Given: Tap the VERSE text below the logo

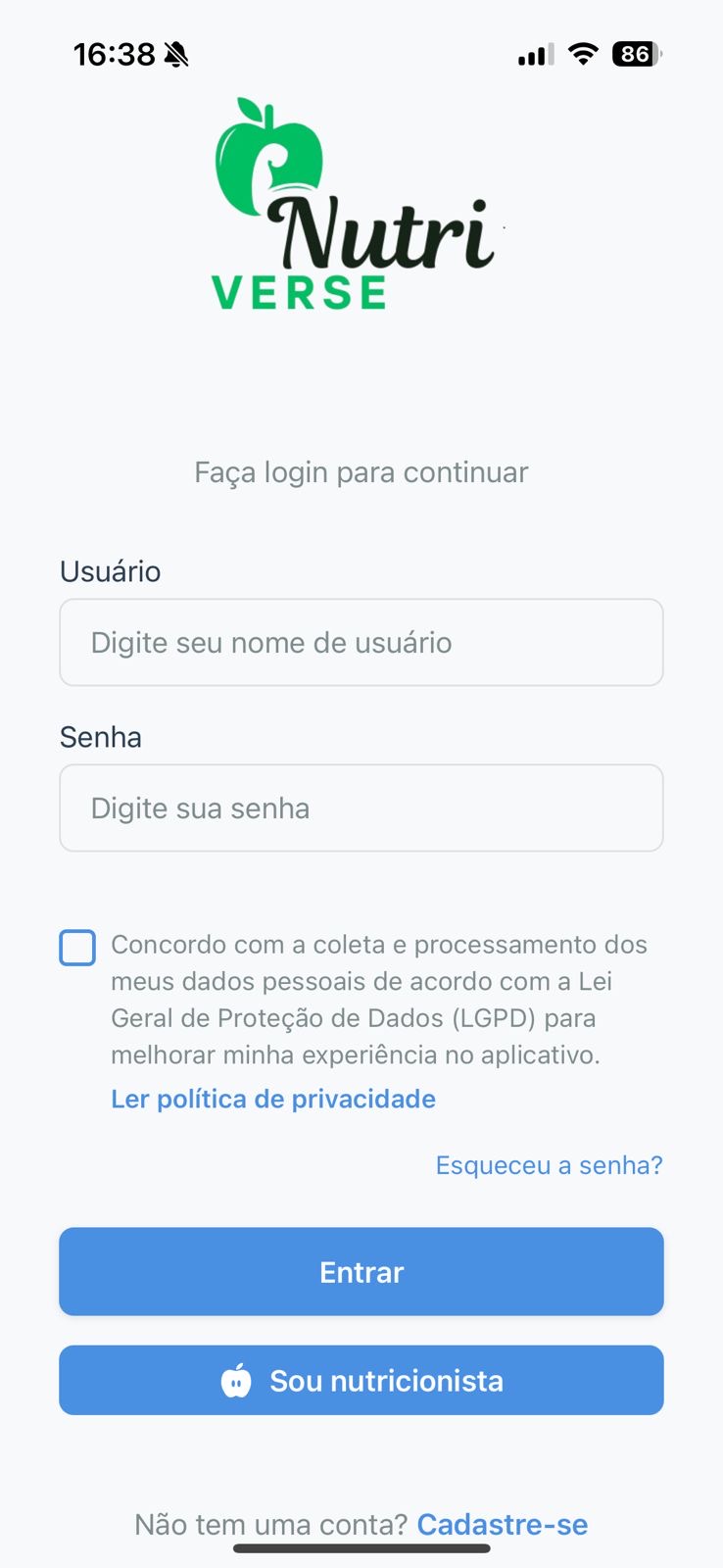Looking at the screenshot, I should pos(300,290).
